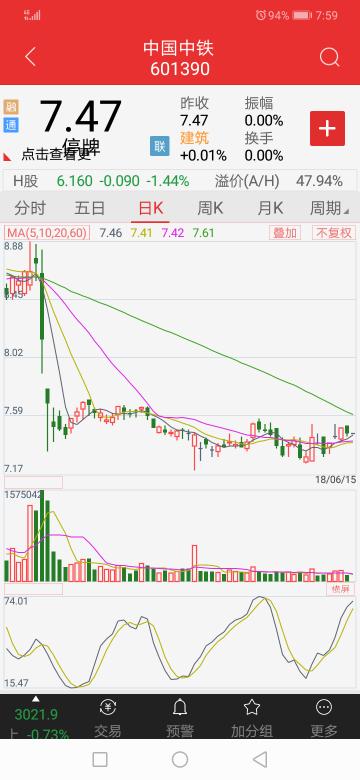
Task: Open MA(5,10,20,60) indicator settings
Action: (47, 232)
